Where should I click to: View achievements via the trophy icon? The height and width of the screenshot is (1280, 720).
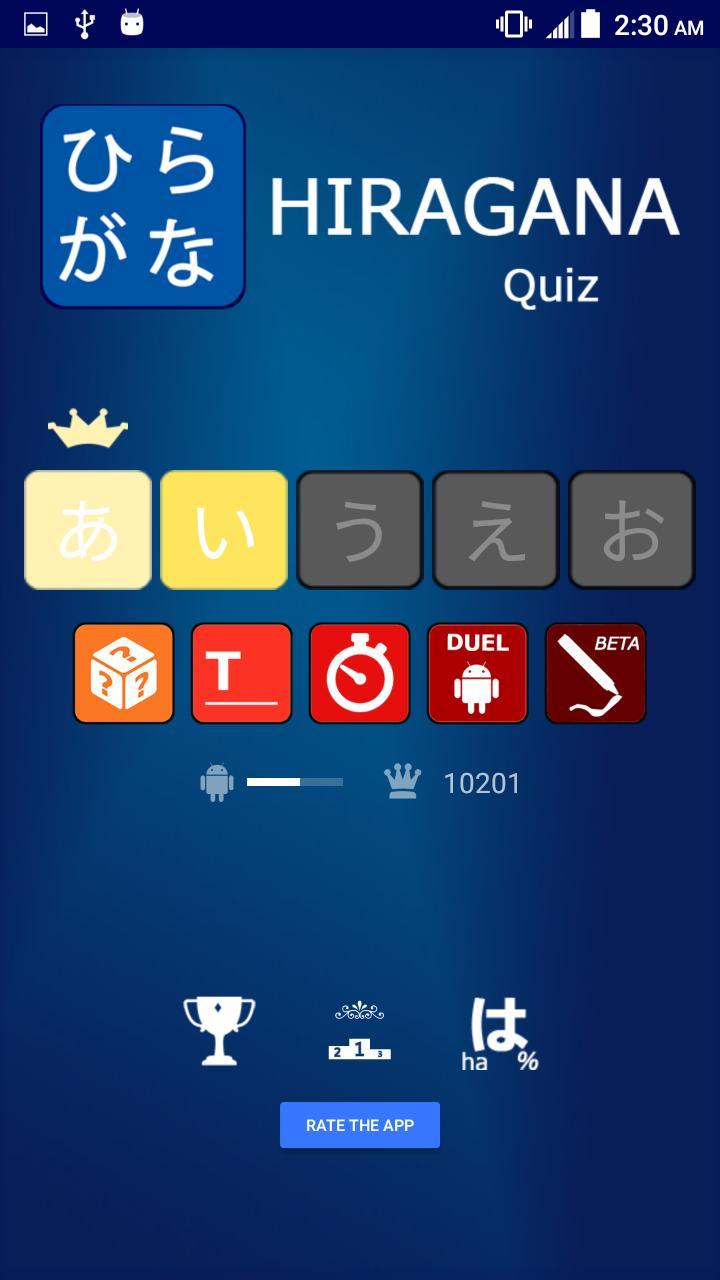tap(221, 1032)
